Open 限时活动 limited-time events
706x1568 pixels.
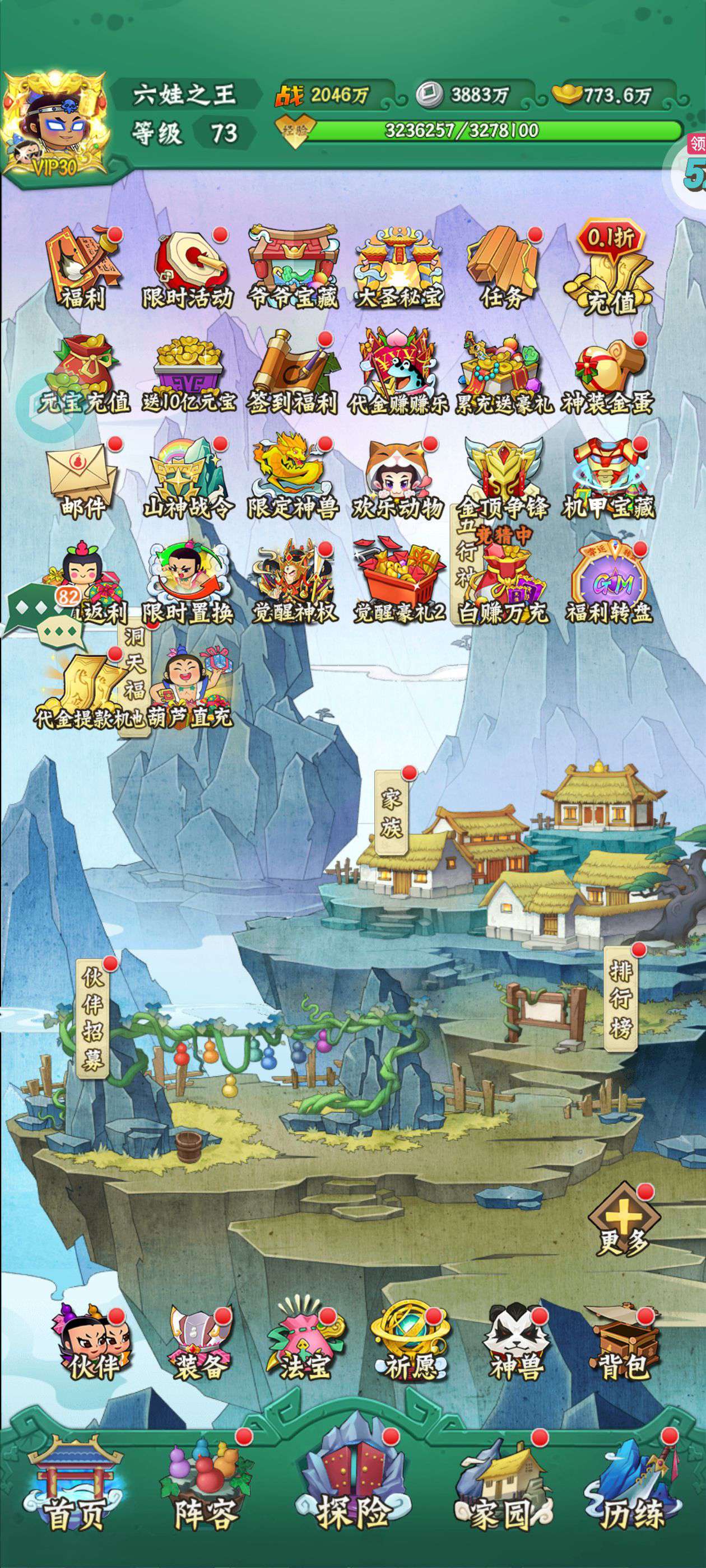pos(188,267)
